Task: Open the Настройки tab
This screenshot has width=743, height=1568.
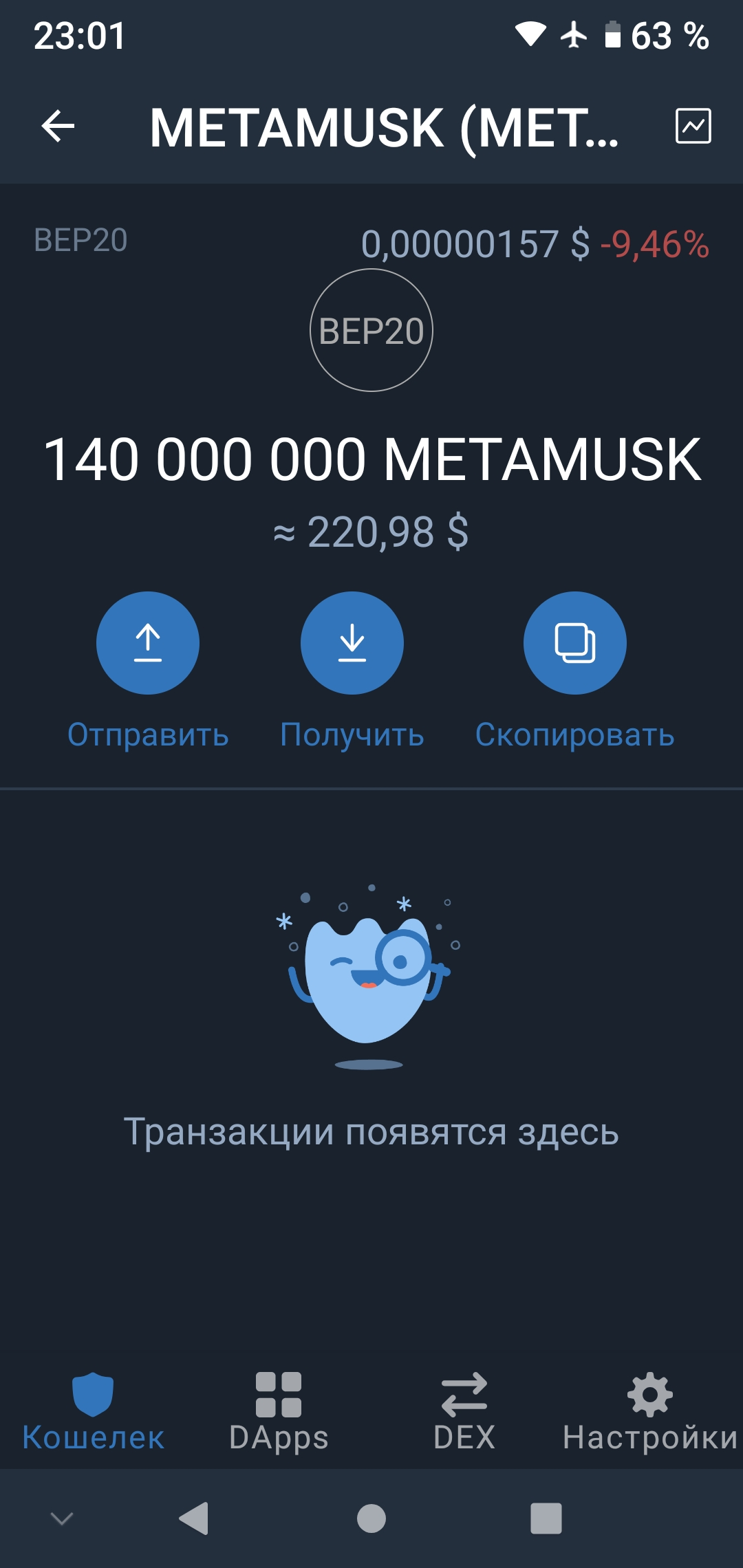Action: 650,1413
